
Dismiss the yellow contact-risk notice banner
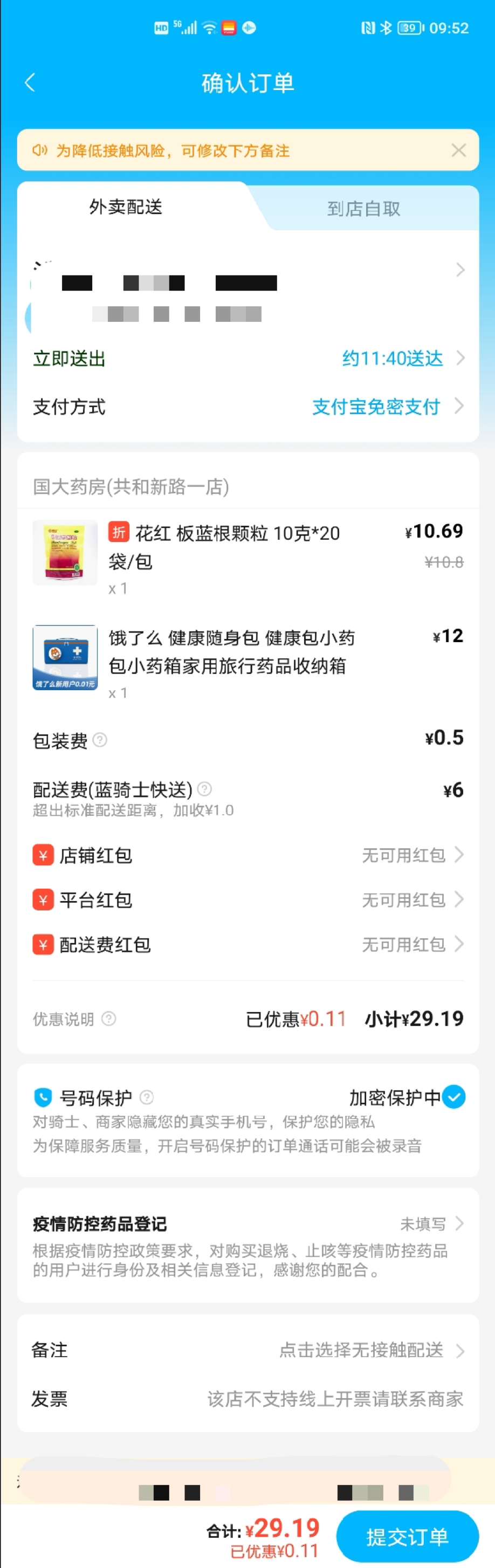(x=458, y=150)
